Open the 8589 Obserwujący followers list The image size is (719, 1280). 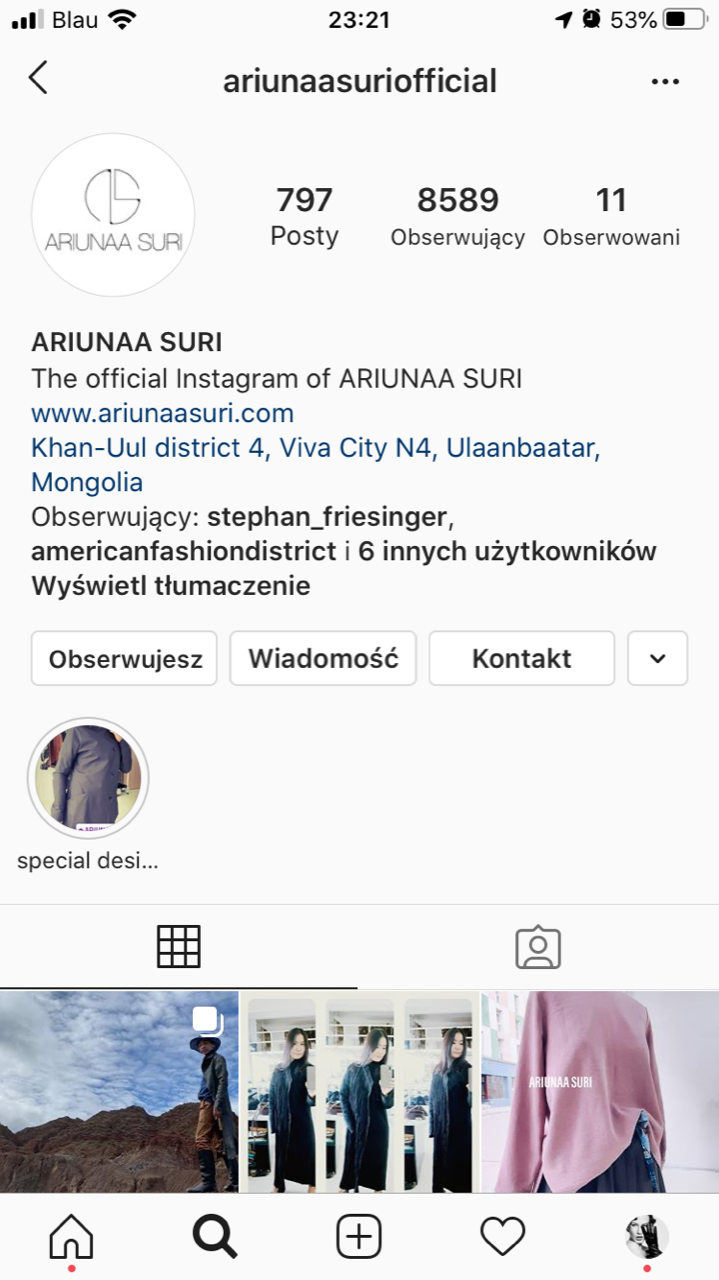[x=458, y=217]
